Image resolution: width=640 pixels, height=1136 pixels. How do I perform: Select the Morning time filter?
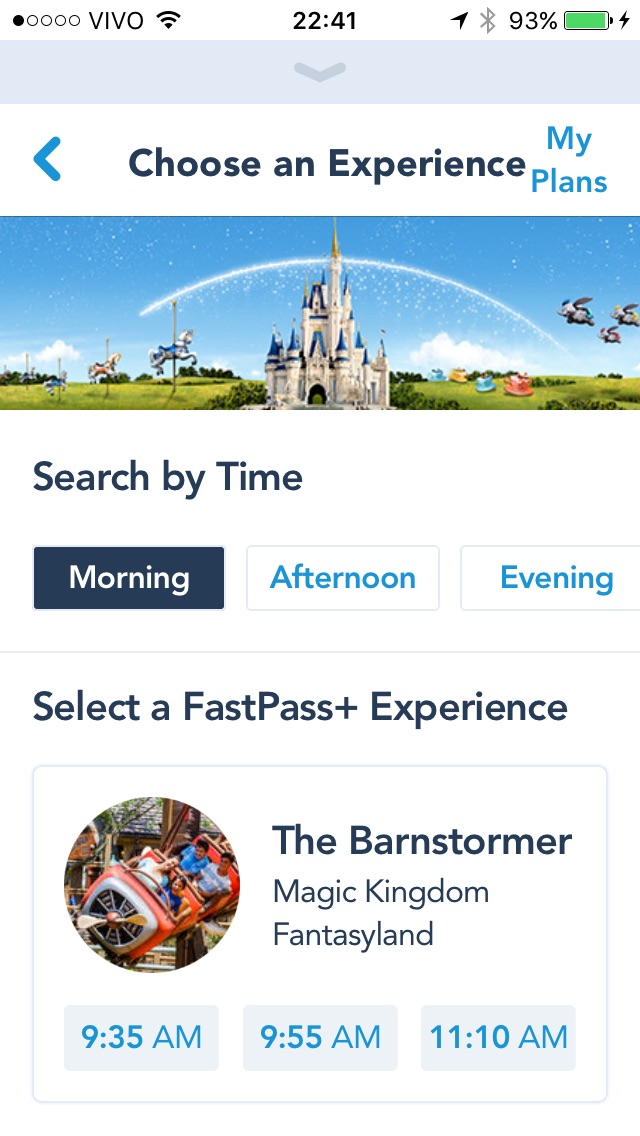[x=129, y=578]
